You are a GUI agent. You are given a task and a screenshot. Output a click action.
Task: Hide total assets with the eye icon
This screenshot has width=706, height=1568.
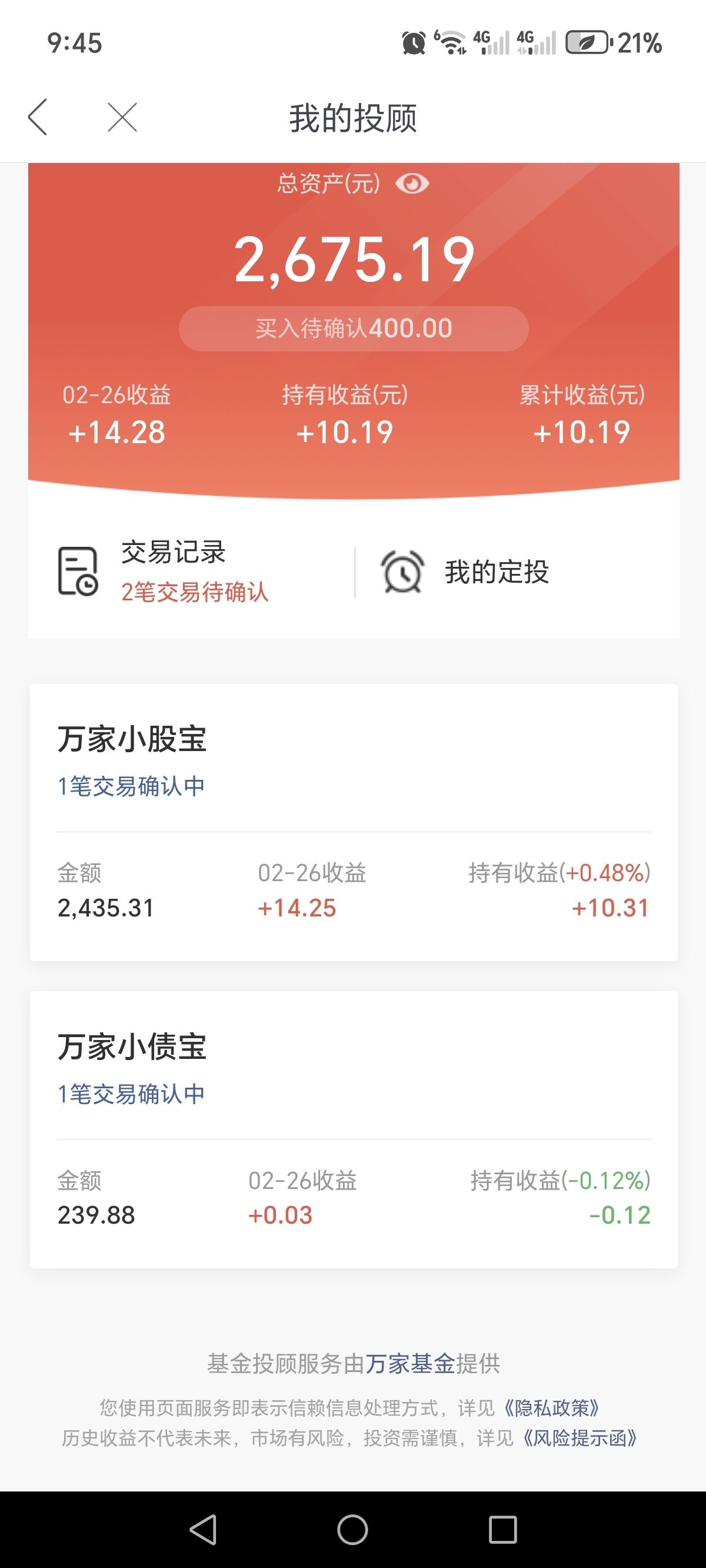point(412,183)
